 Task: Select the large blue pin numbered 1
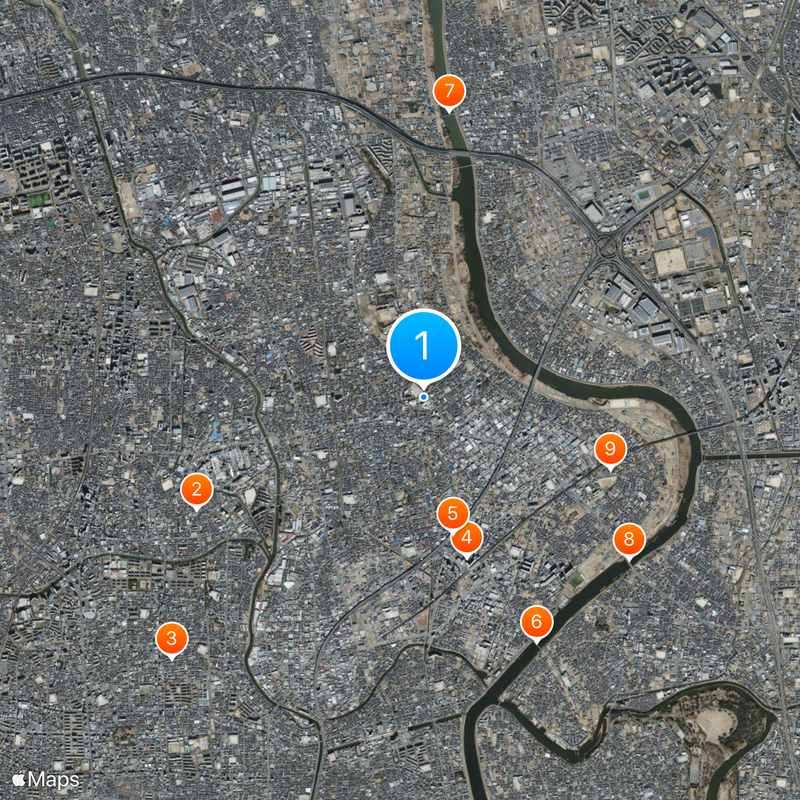[x=423, y=346]
